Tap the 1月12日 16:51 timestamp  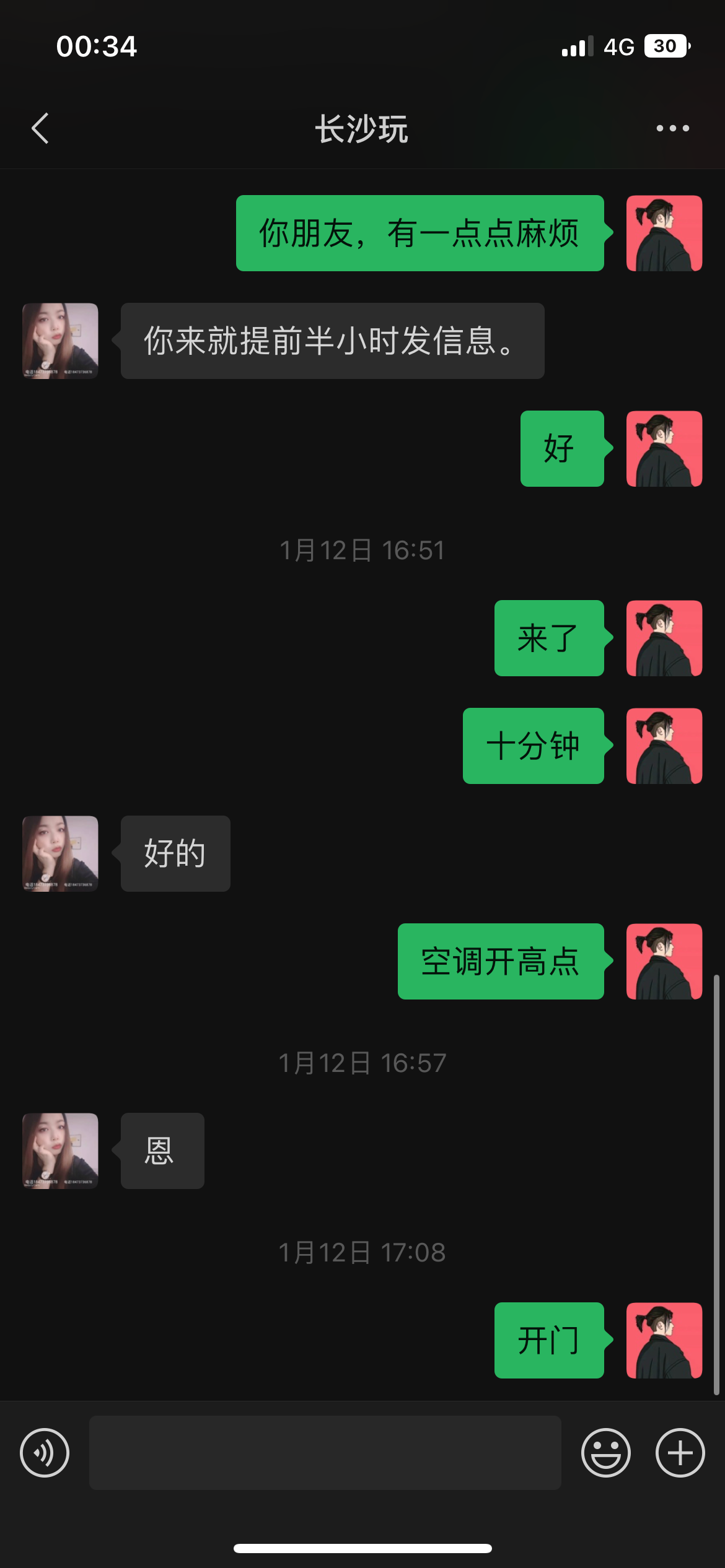pos(362,550)
